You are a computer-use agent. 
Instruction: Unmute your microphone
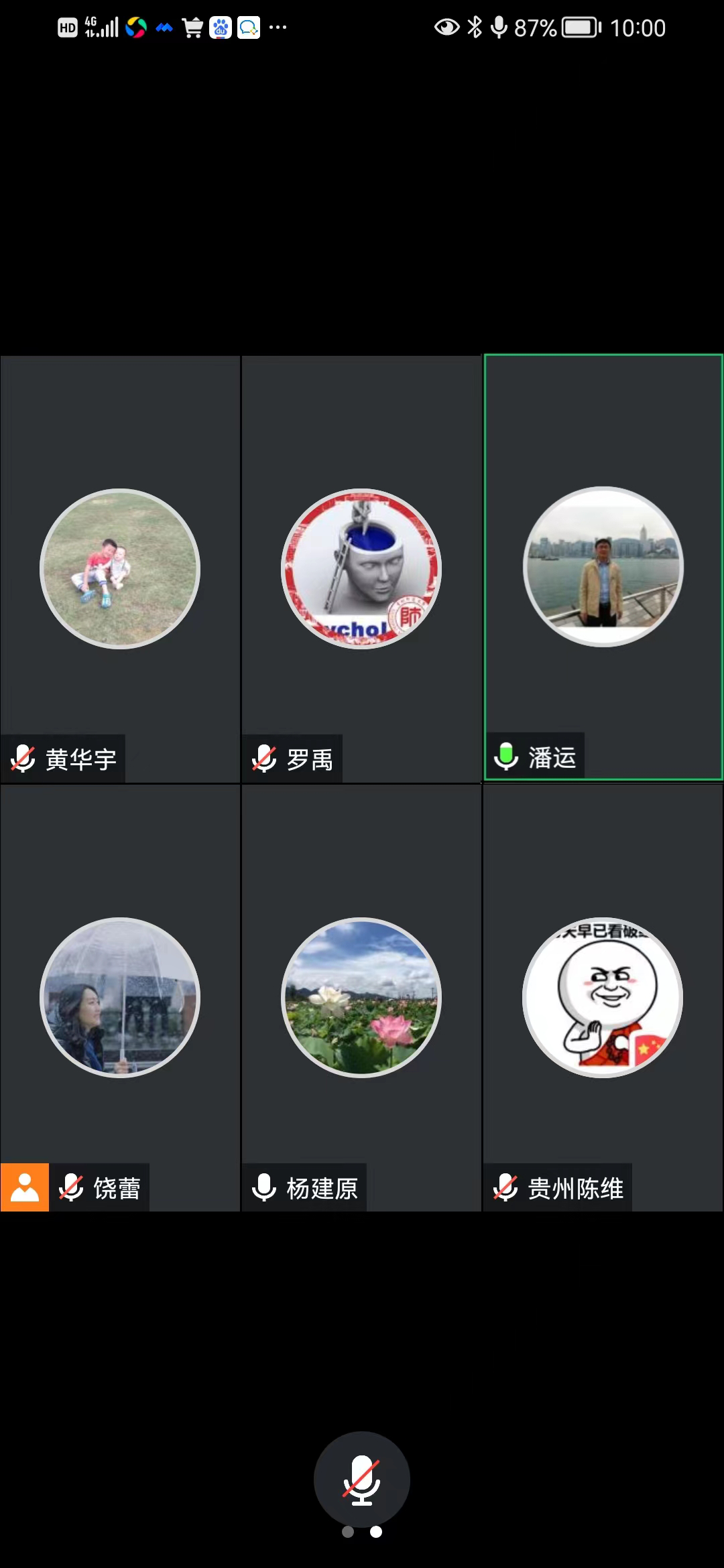[361, 1479]
